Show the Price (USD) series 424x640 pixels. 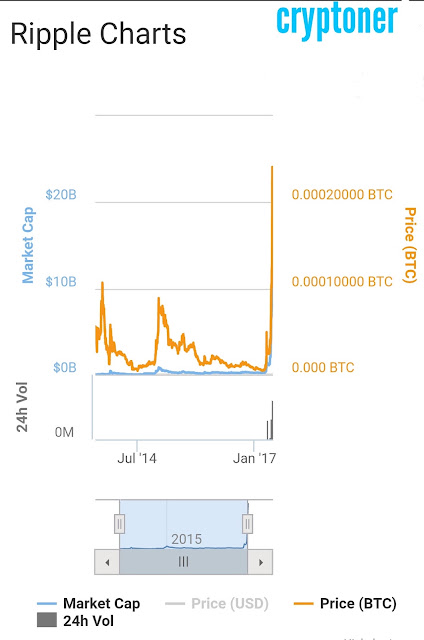pos(217,603)
